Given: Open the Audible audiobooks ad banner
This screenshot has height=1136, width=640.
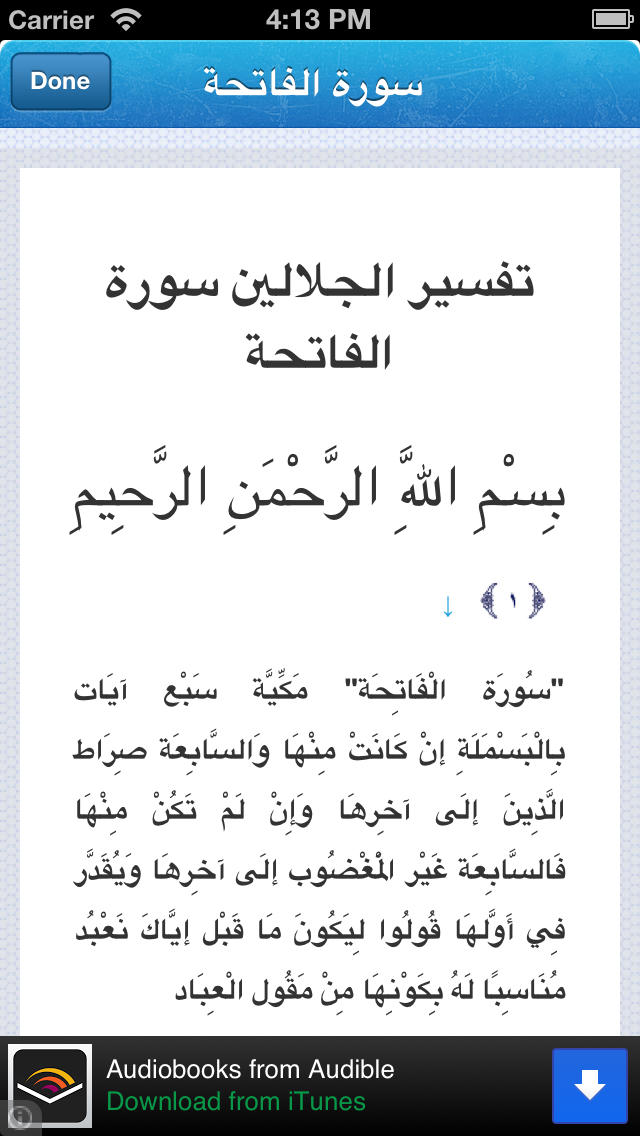Looking at the screenshot, I should (320, 1086).
